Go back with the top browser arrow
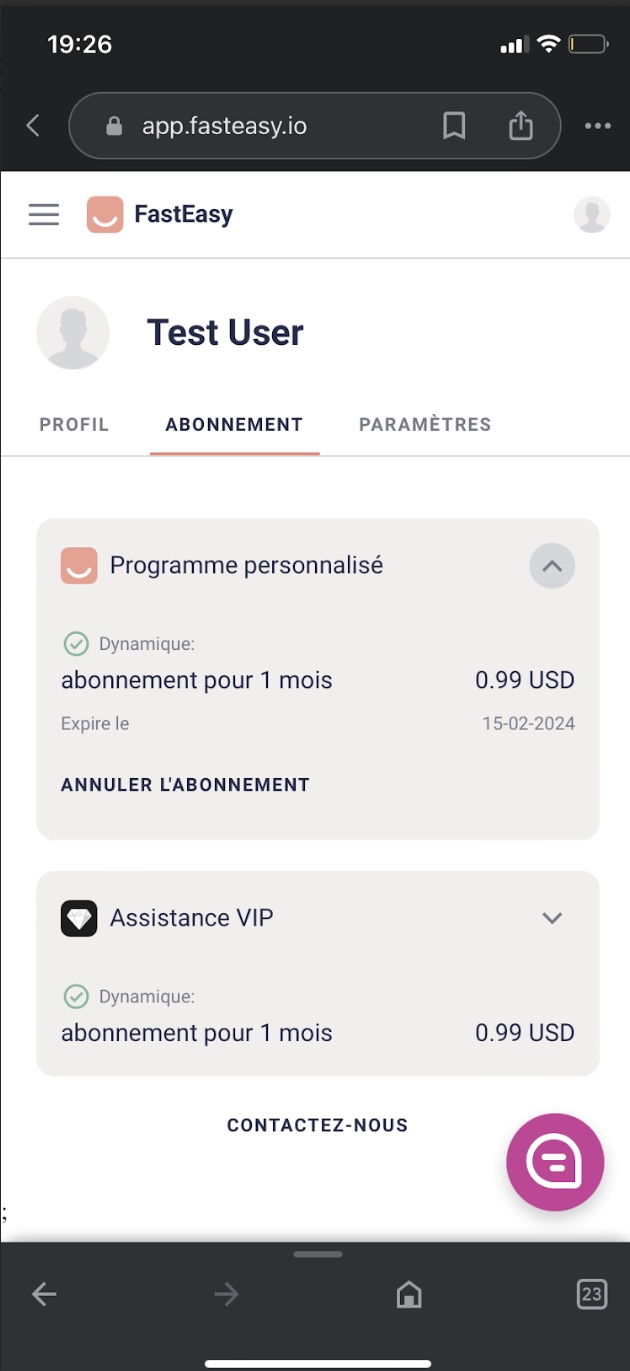 (33, 125)
